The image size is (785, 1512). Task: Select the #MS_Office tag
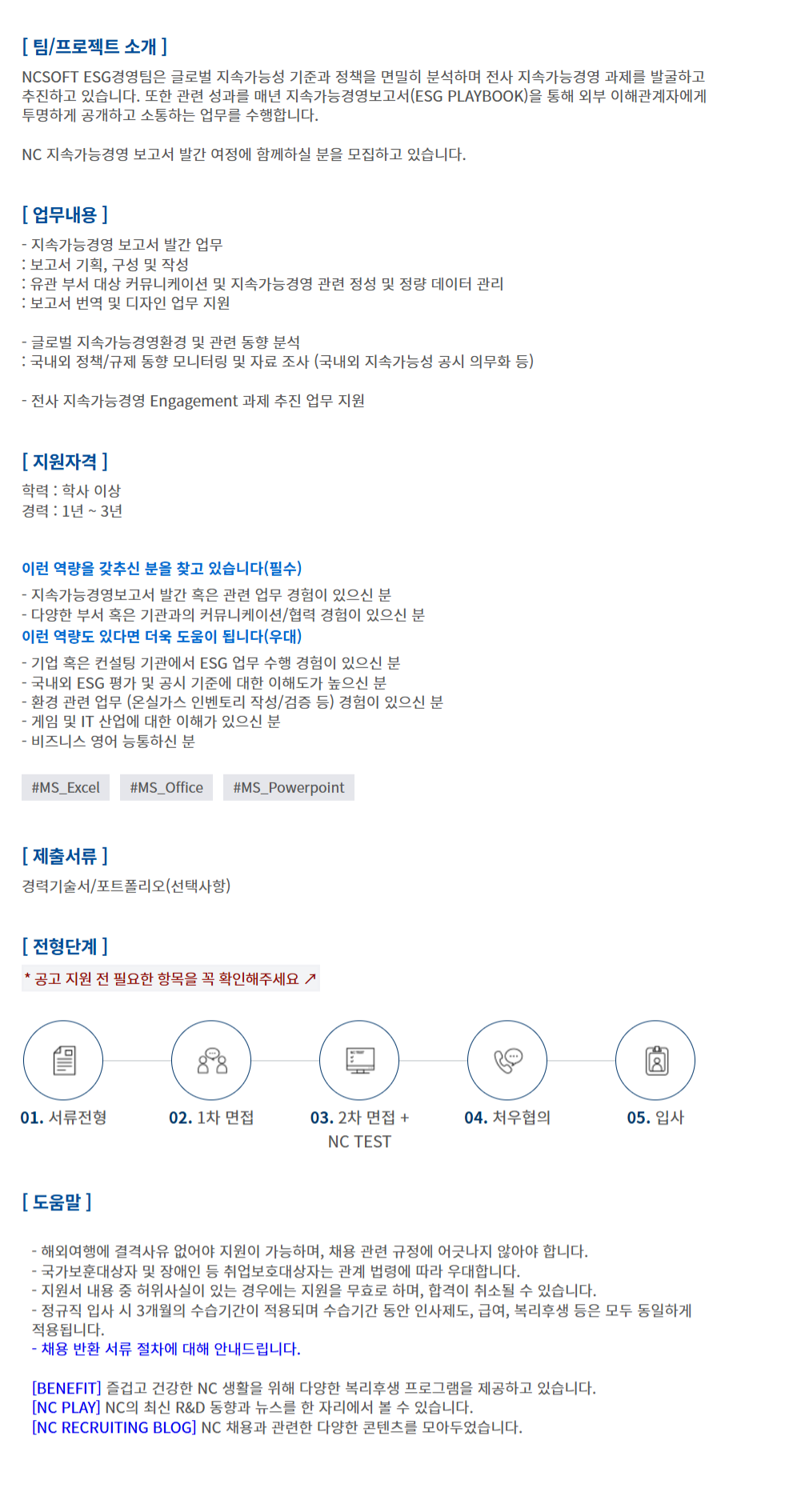click(x=166, y=787)
